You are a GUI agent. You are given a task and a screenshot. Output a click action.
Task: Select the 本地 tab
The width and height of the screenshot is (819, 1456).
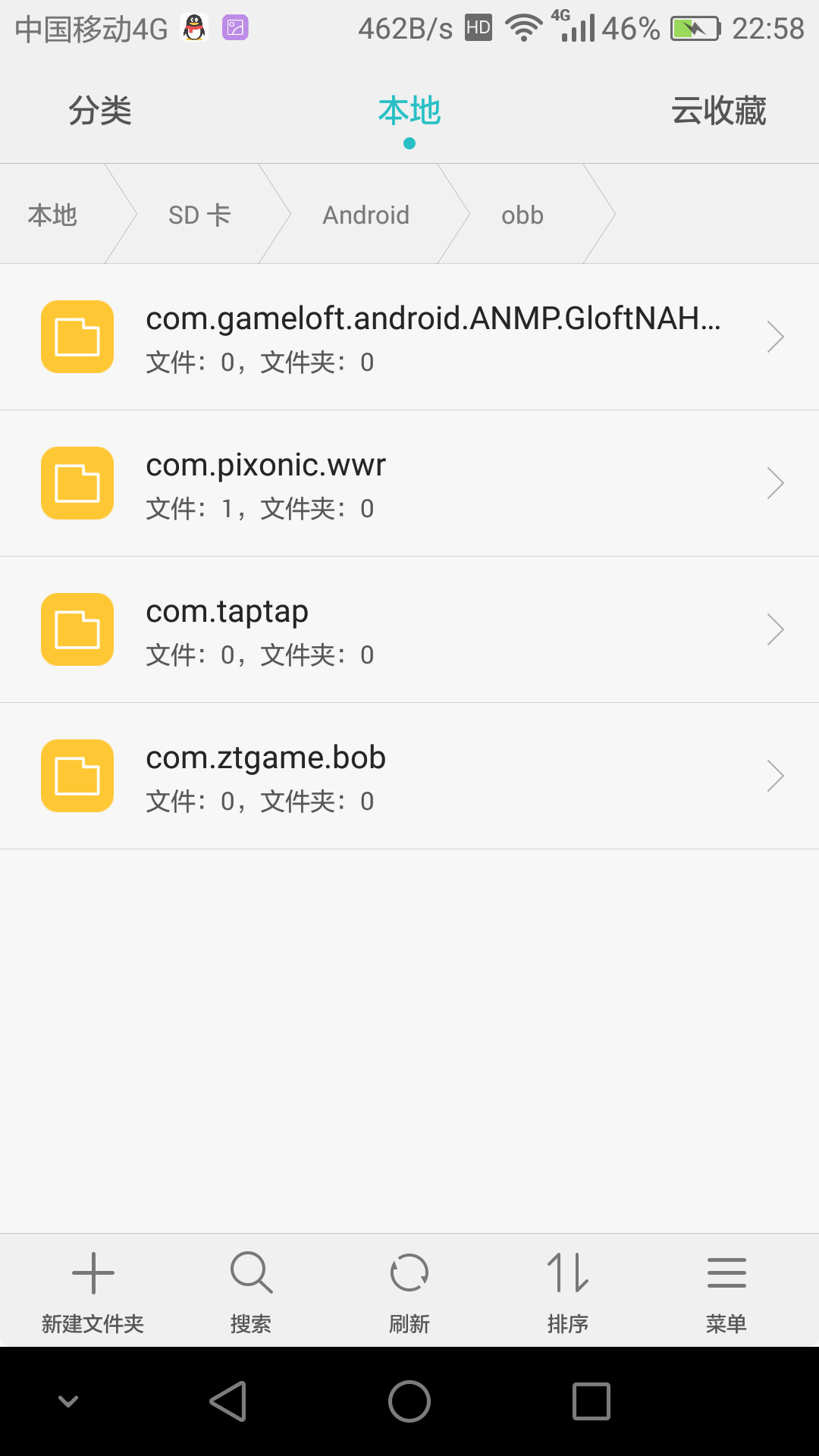409,111
